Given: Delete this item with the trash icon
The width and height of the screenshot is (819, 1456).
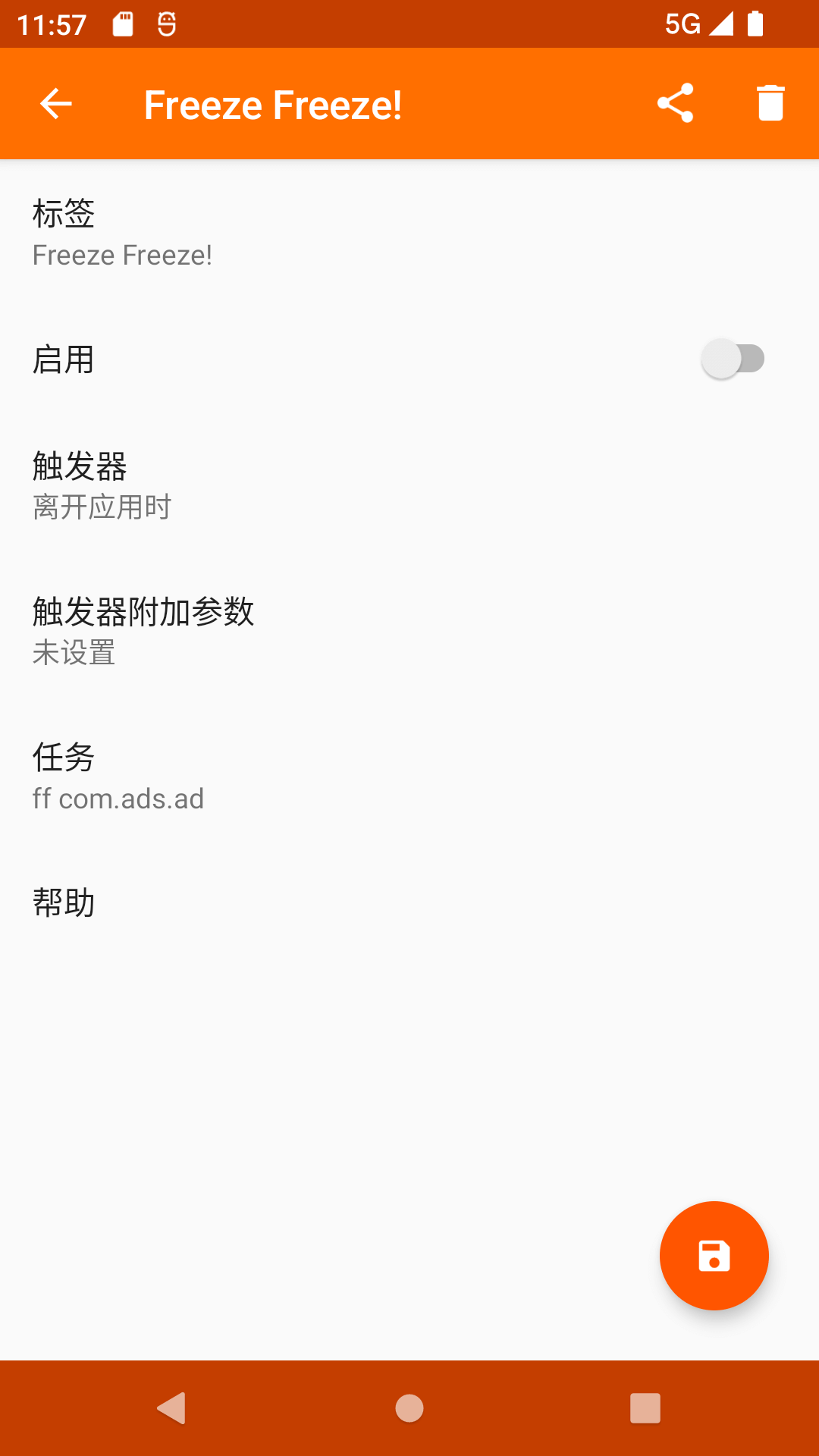Looking at the screenshot, I should tap(770, 103).
